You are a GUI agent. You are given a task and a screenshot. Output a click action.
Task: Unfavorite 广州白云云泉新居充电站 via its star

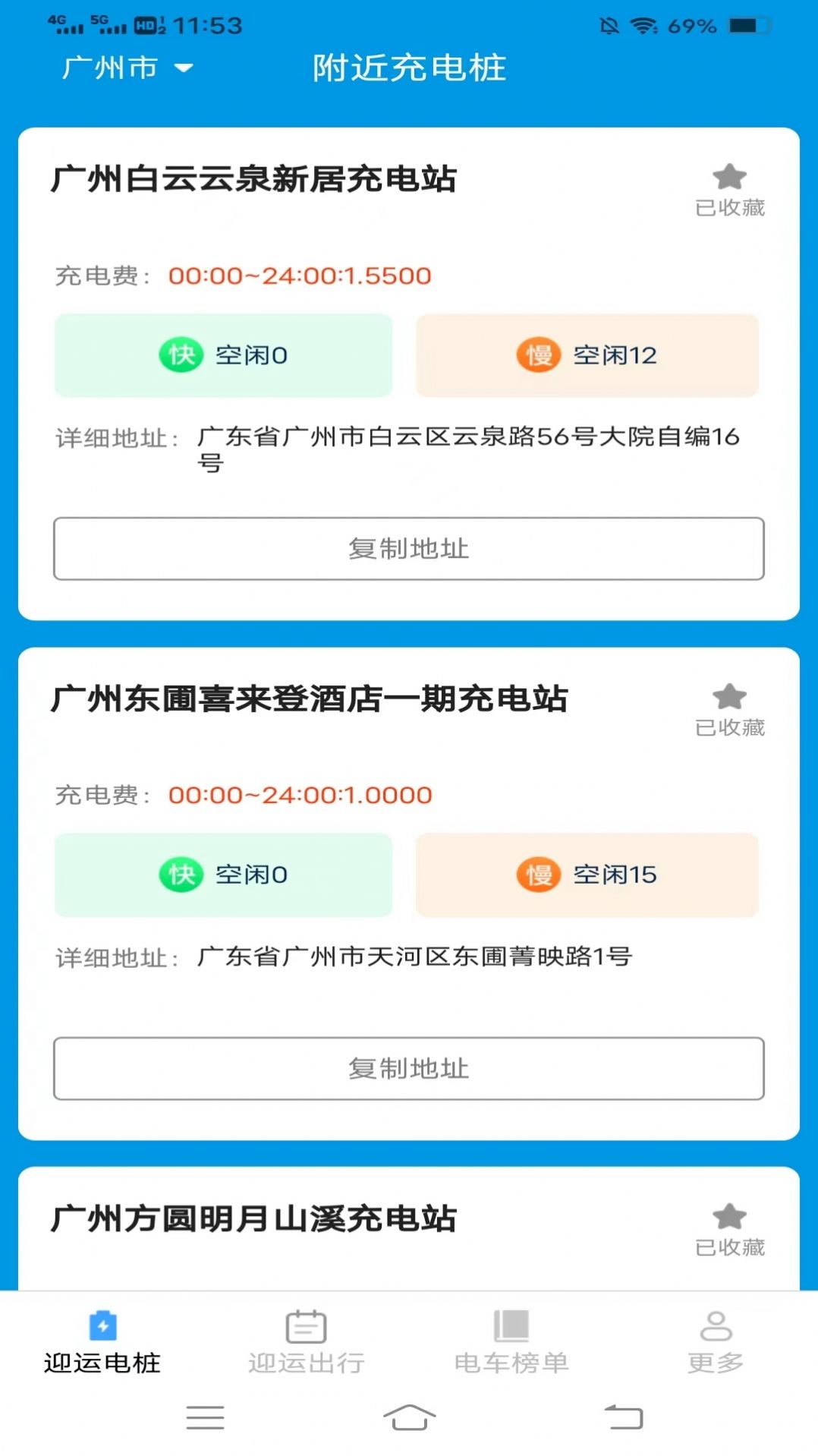(728, 176)
